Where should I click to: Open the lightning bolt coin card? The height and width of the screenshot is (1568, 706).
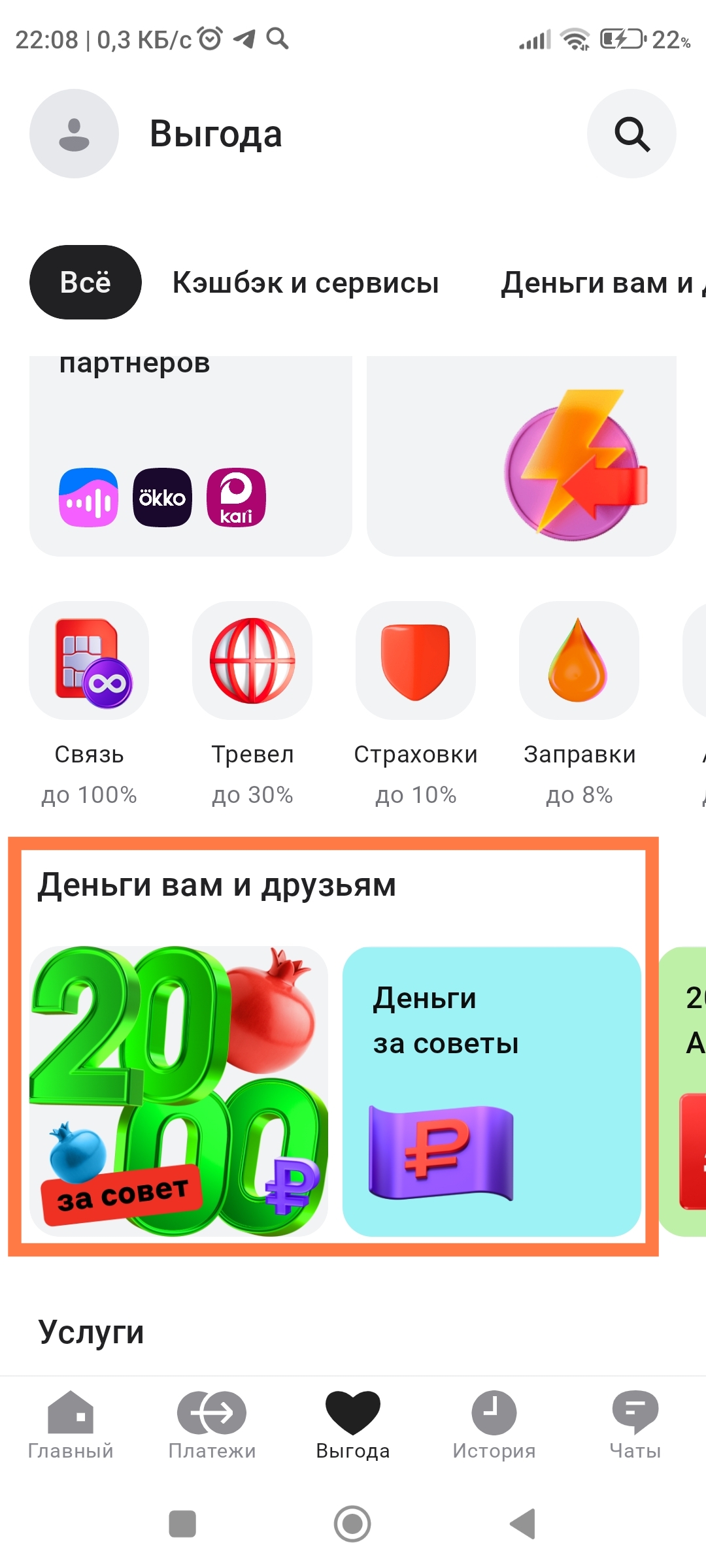521,457
